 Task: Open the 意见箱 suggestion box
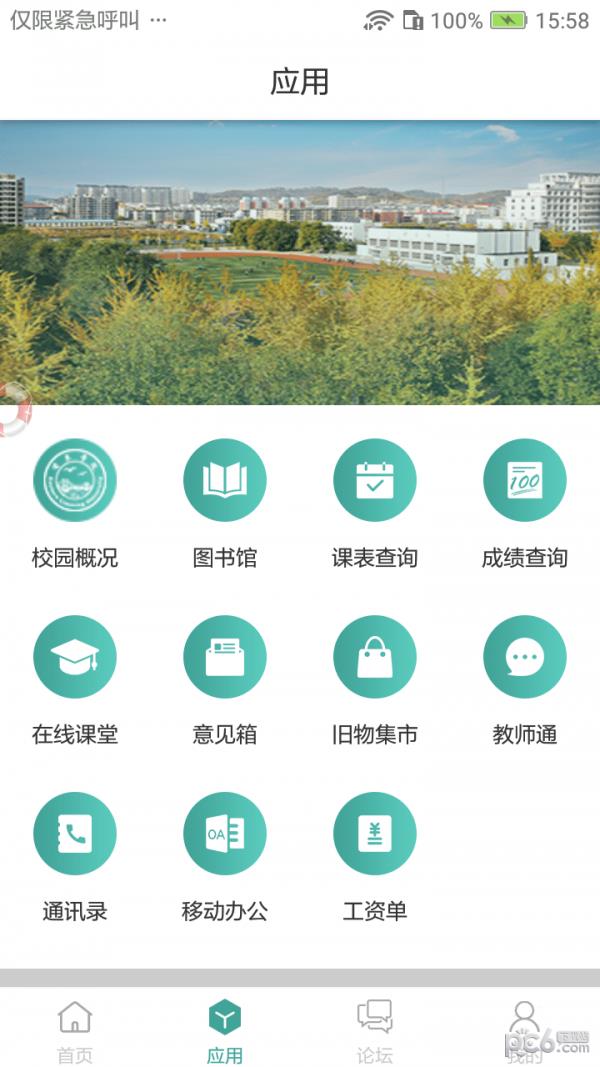tap(225, 657)
